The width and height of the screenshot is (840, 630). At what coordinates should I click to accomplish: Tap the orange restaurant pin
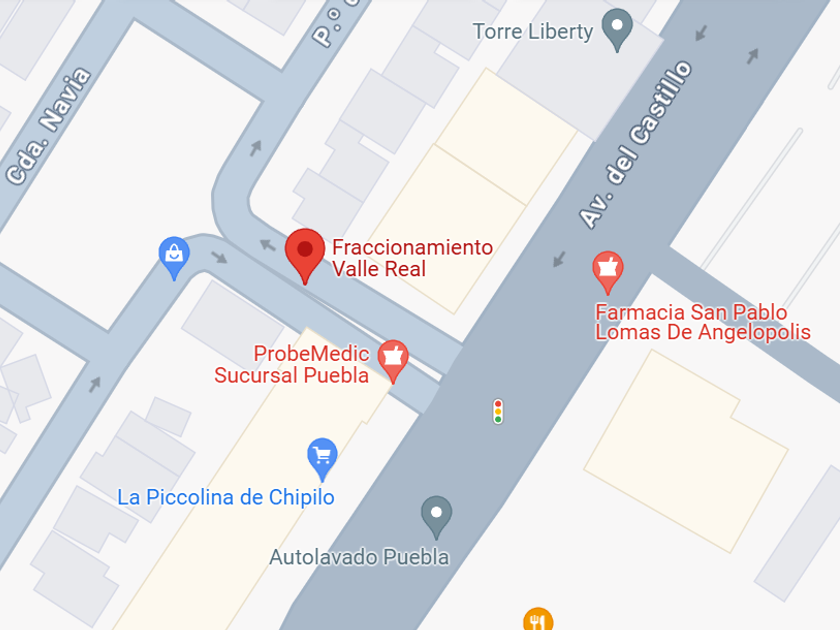pyautogui.click(x=538, y=619)
